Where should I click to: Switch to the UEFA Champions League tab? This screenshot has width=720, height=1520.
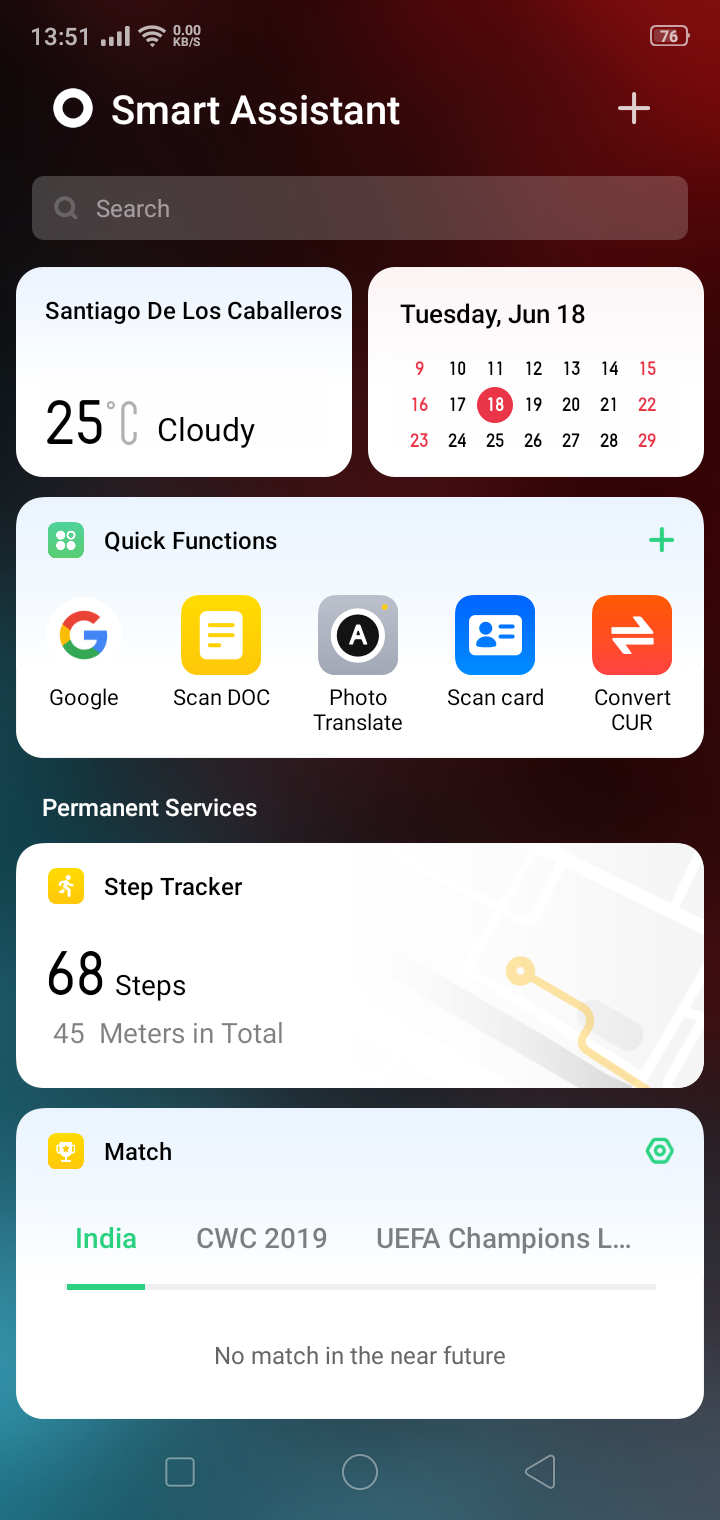503,1238
